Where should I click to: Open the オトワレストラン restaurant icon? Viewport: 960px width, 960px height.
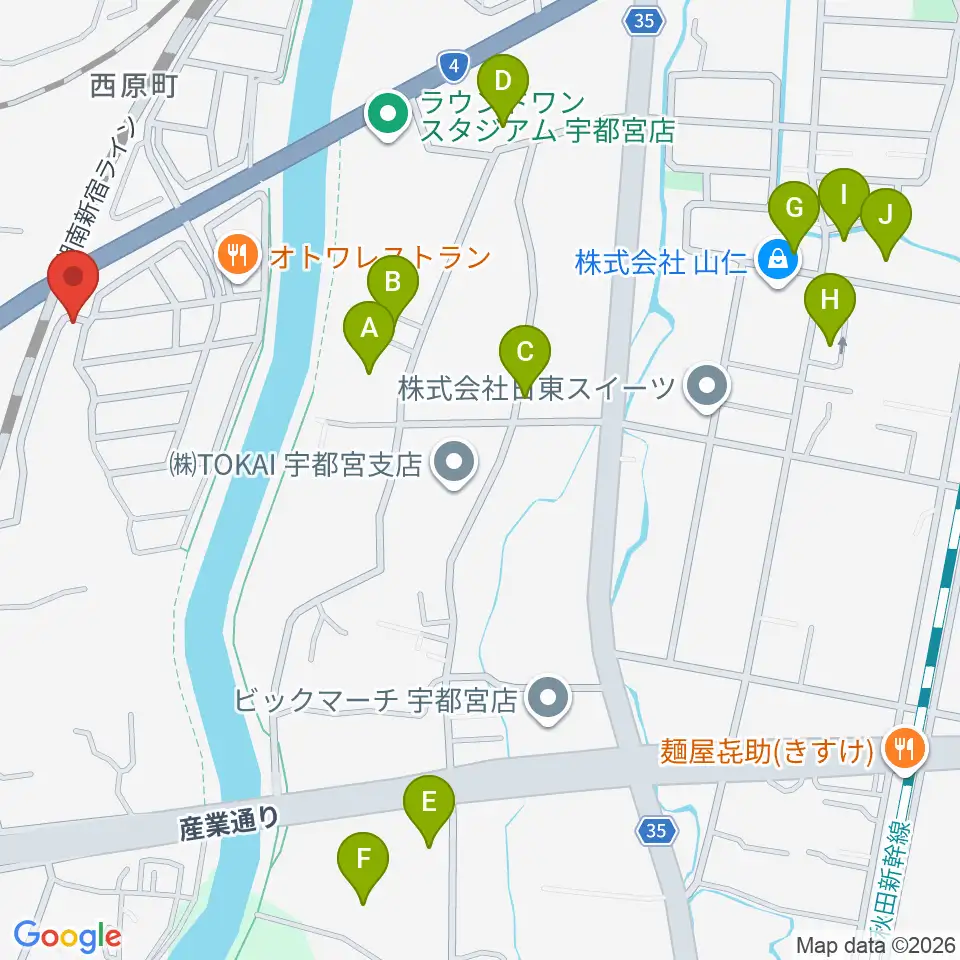pyautogui.click(x=239, y=256)
